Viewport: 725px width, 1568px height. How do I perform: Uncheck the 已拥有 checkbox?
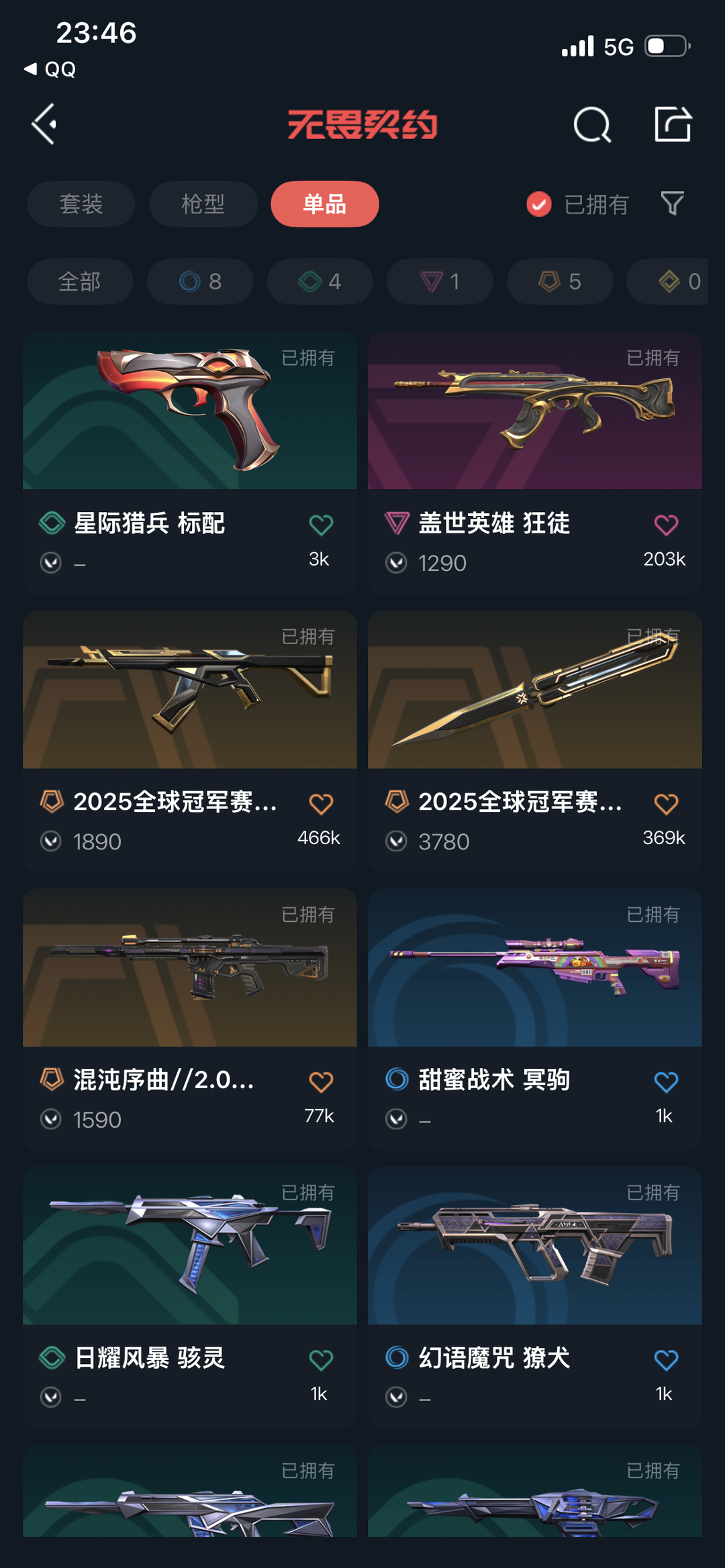539,204
